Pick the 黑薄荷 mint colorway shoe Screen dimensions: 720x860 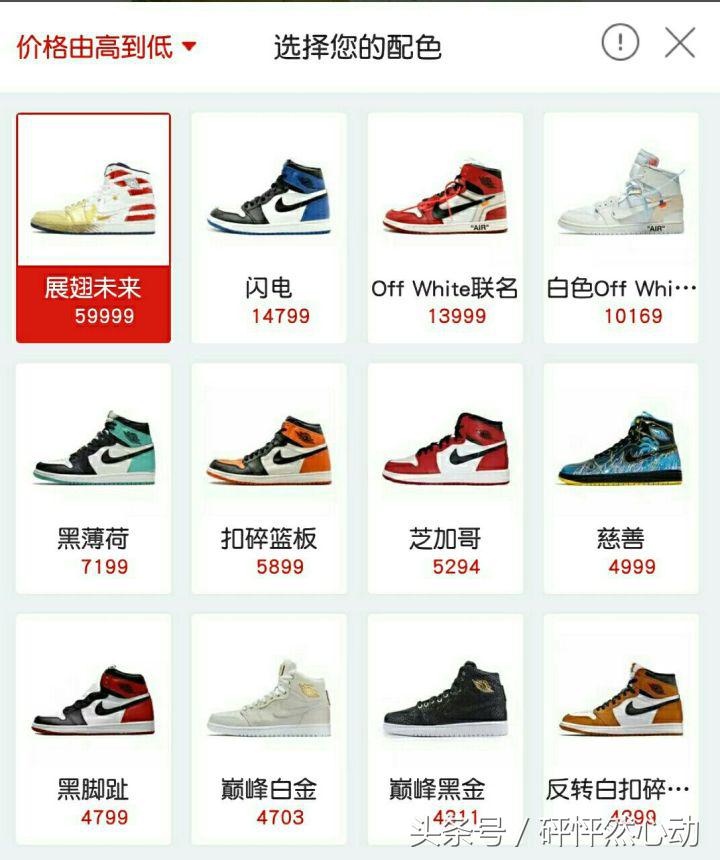tap(92, 455)
